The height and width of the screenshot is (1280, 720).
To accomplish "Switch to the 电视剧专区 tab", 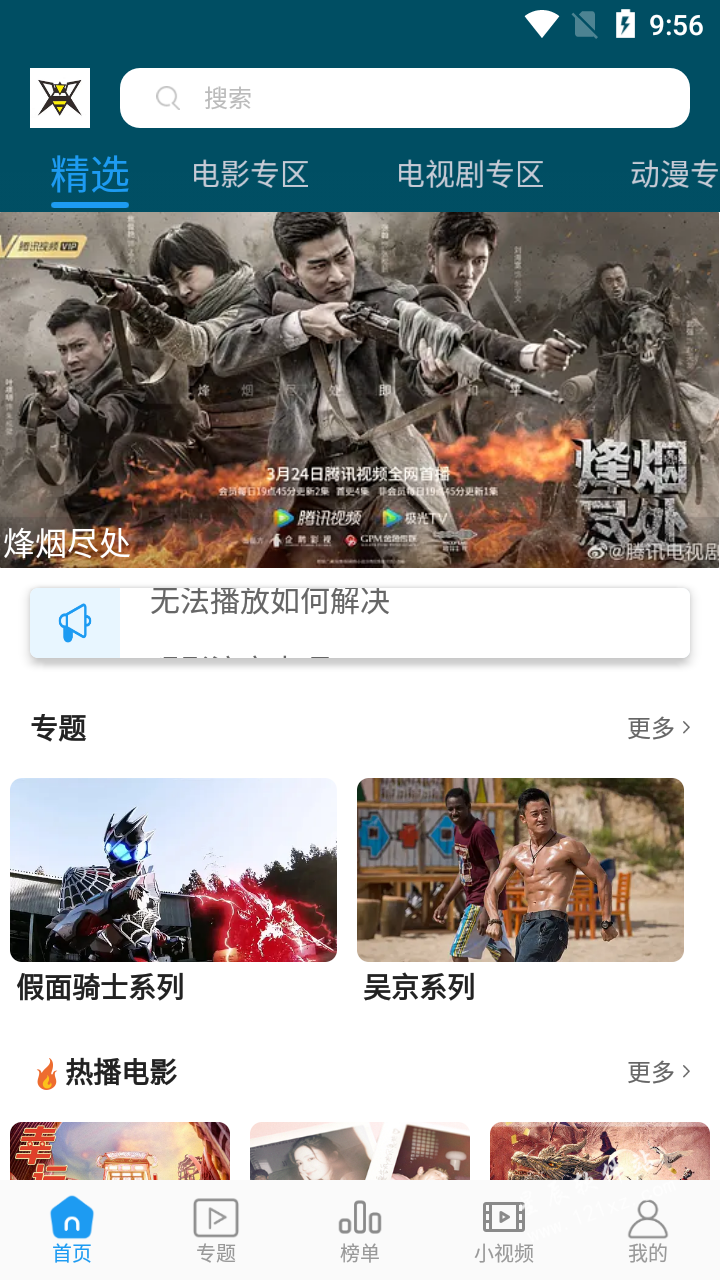I will pyautogui.click(x=470, y=175).
